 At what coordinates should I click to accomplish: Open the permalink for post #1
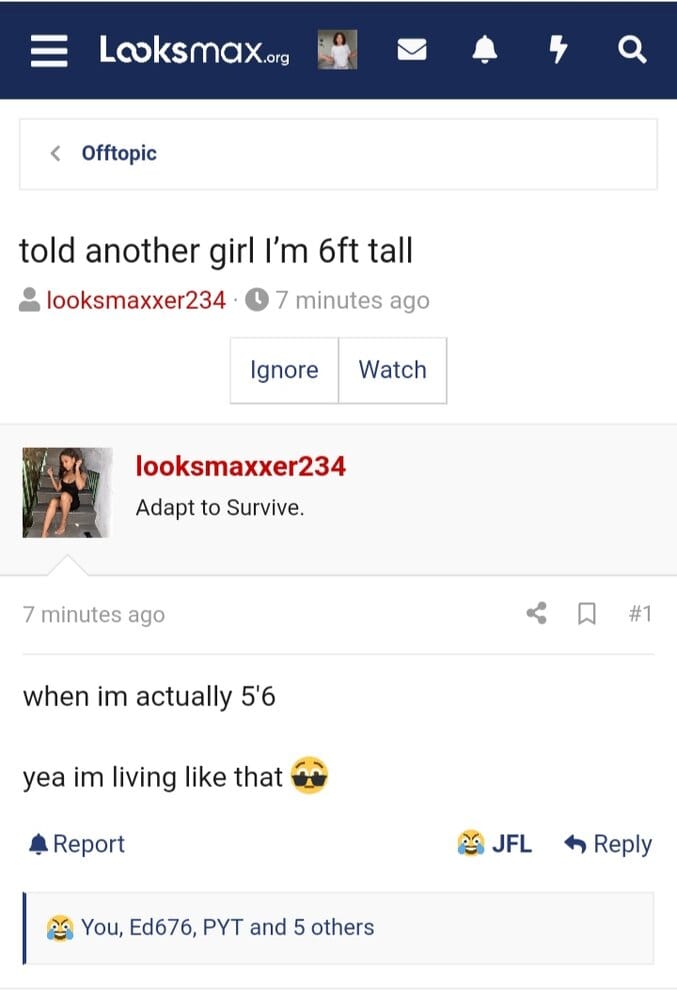point(640,614)
